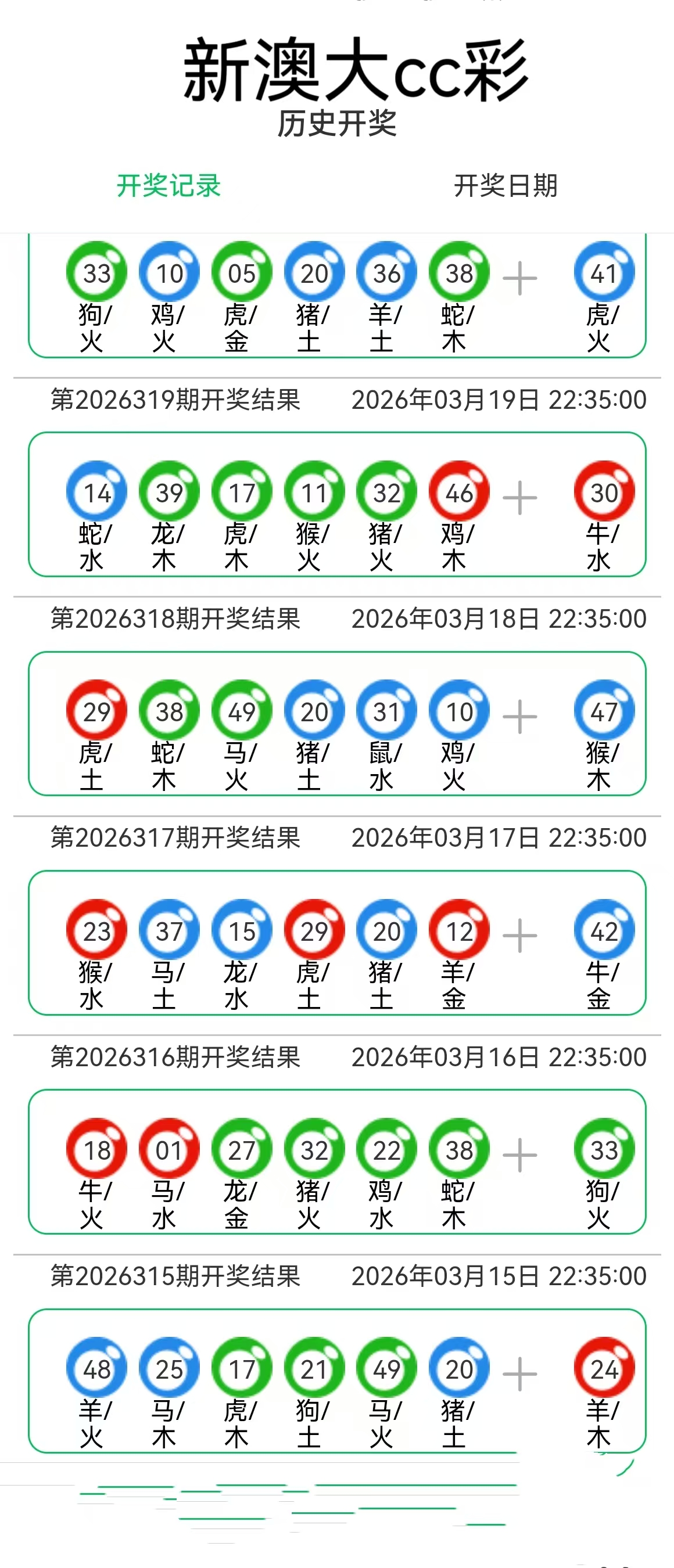Select ball 33 狗/火 in the top row

[96, 272]
